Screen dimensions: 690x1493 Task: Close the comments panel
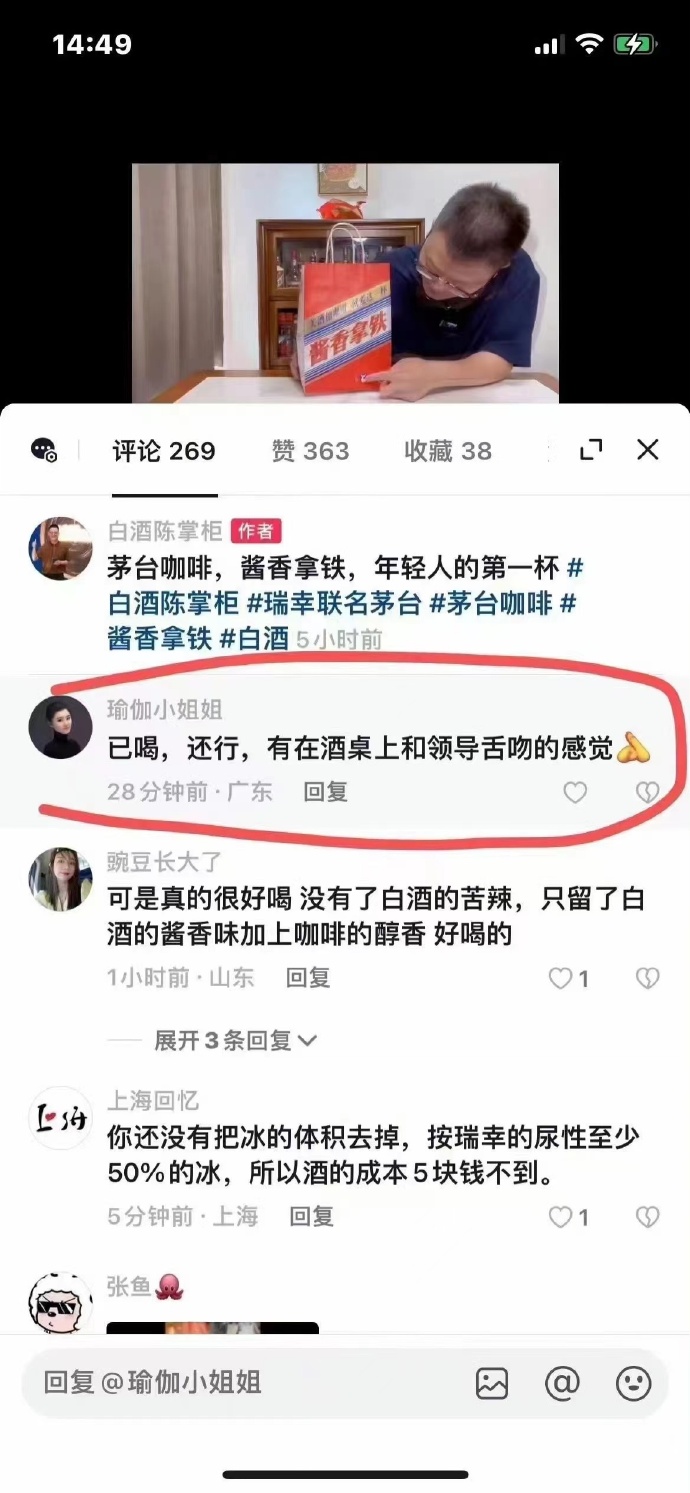coord(648,450)
